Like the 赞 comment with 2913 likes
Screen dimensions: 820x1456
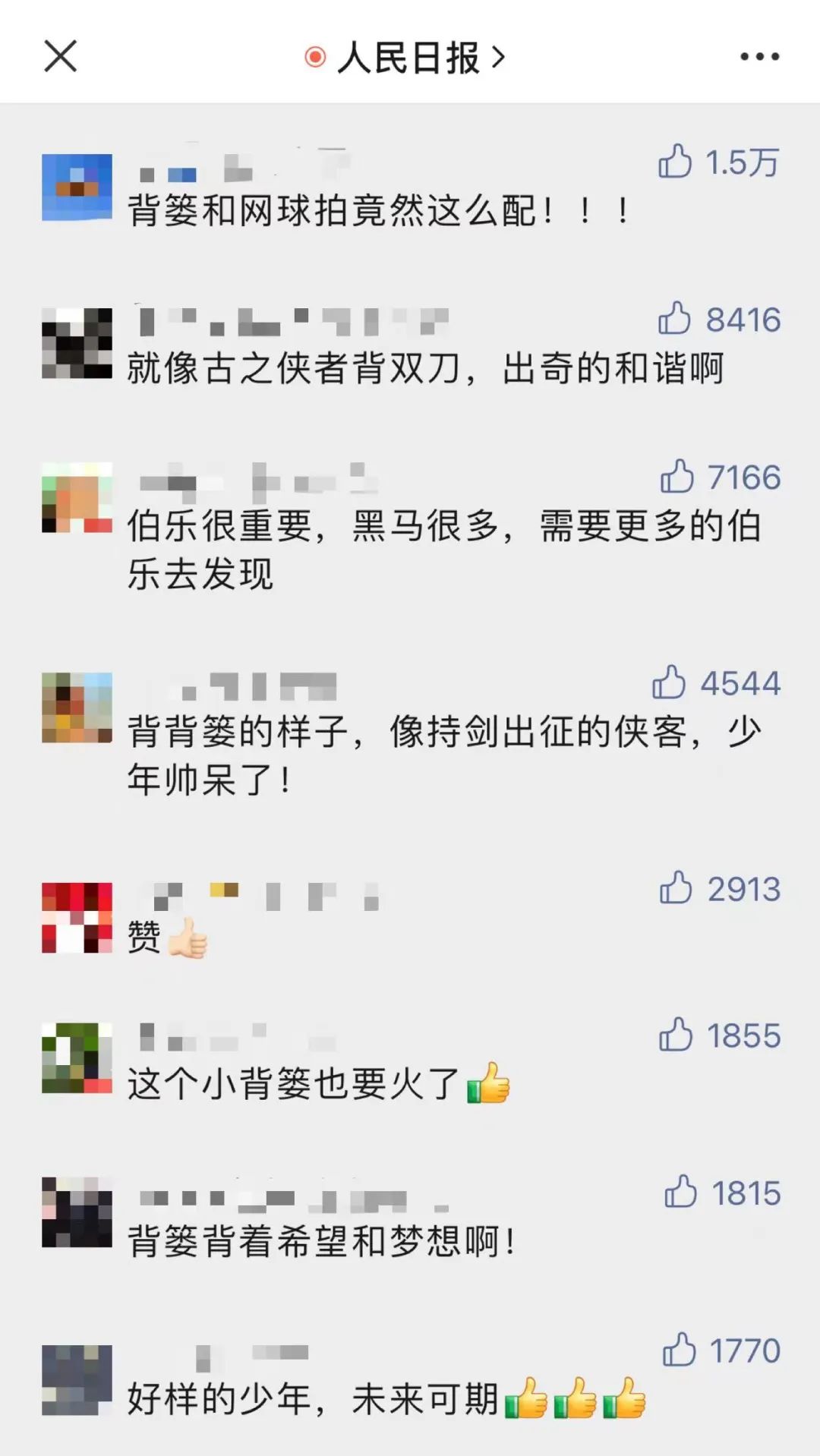click(x=676, y=887)
